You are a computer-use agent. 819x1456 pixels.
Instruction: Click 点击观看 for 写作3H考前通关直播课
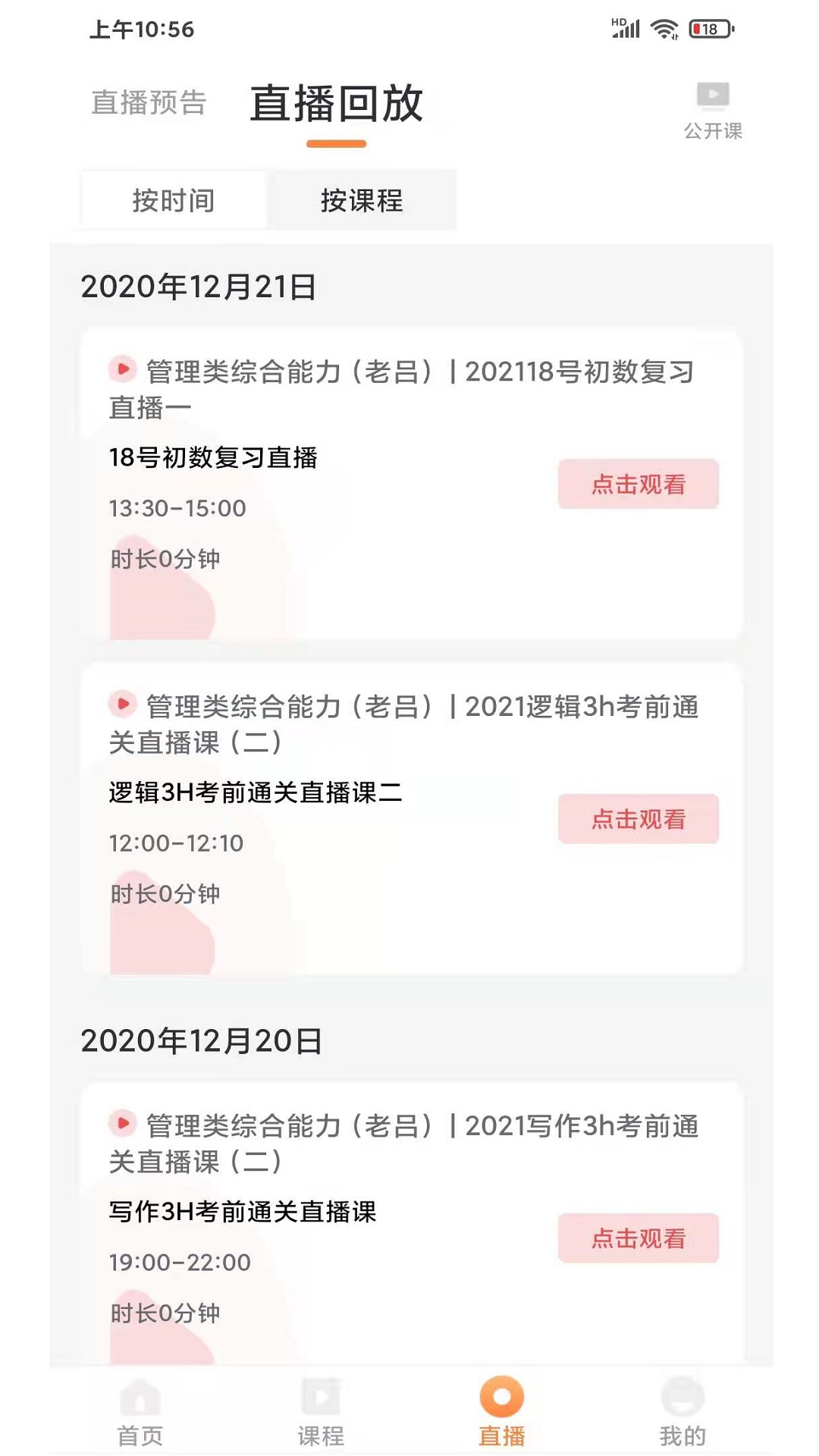[x=639, y=1238]
